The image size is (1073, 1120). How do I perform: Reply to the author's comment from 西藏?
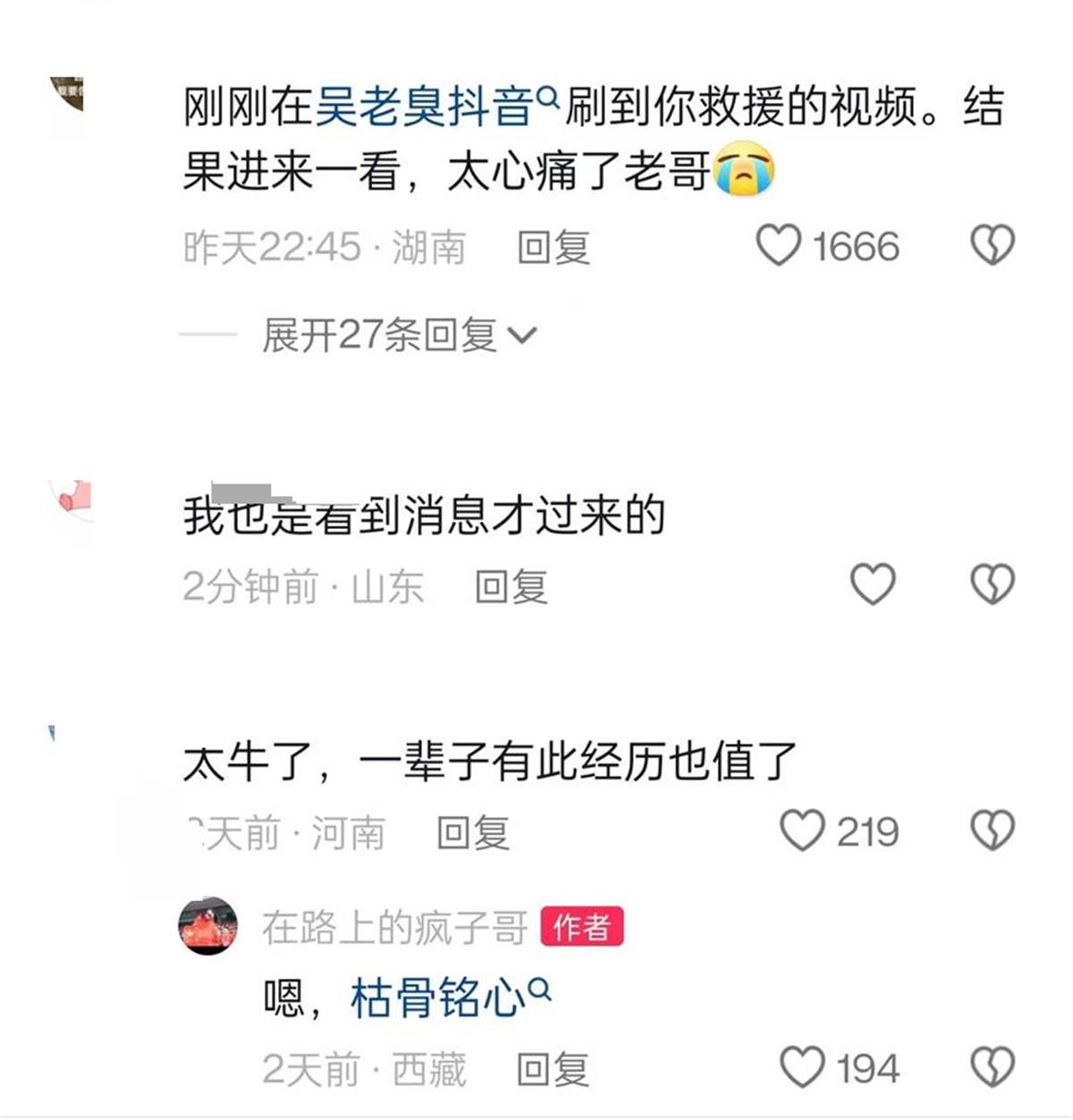[553, 1070]
